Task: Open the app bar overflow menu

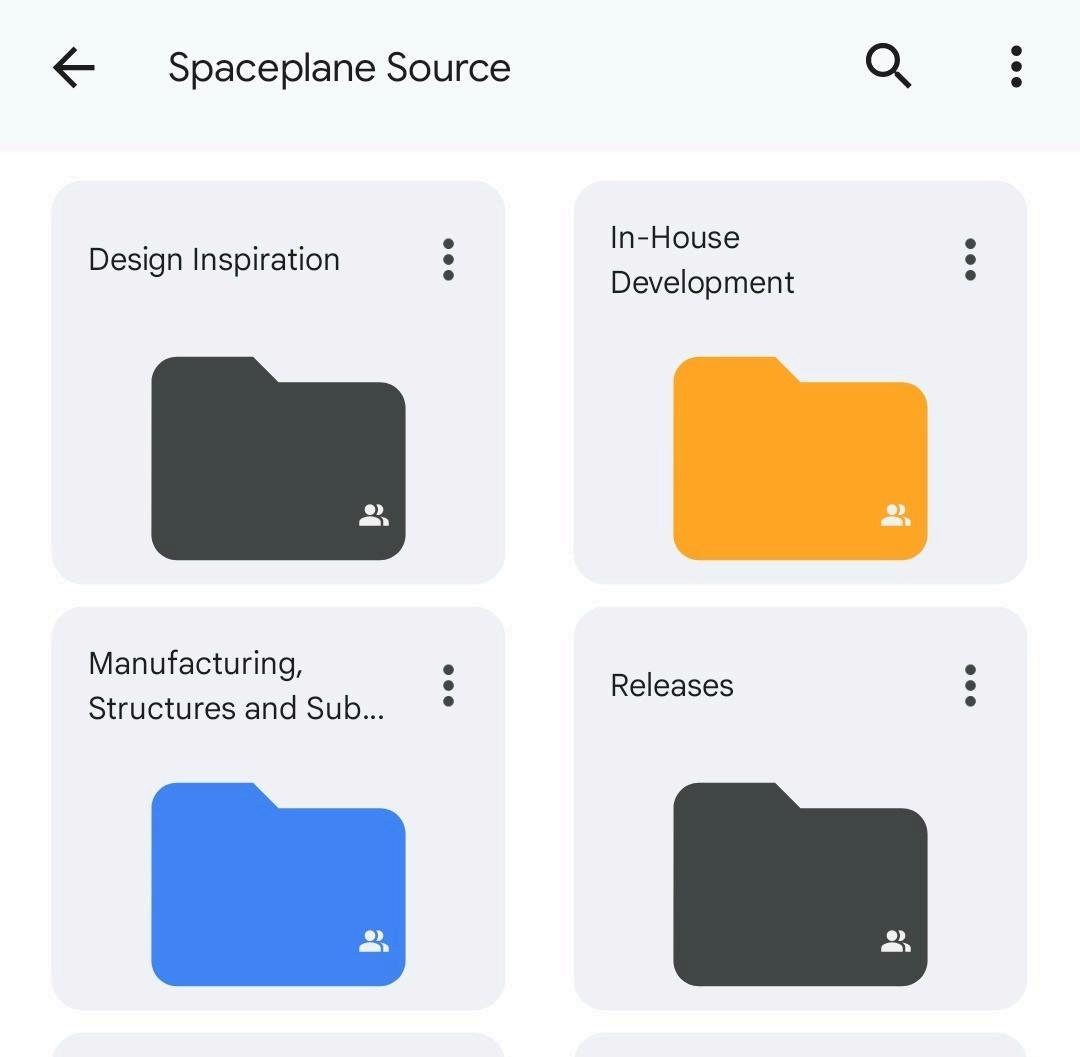Action: click(1016, 67)
